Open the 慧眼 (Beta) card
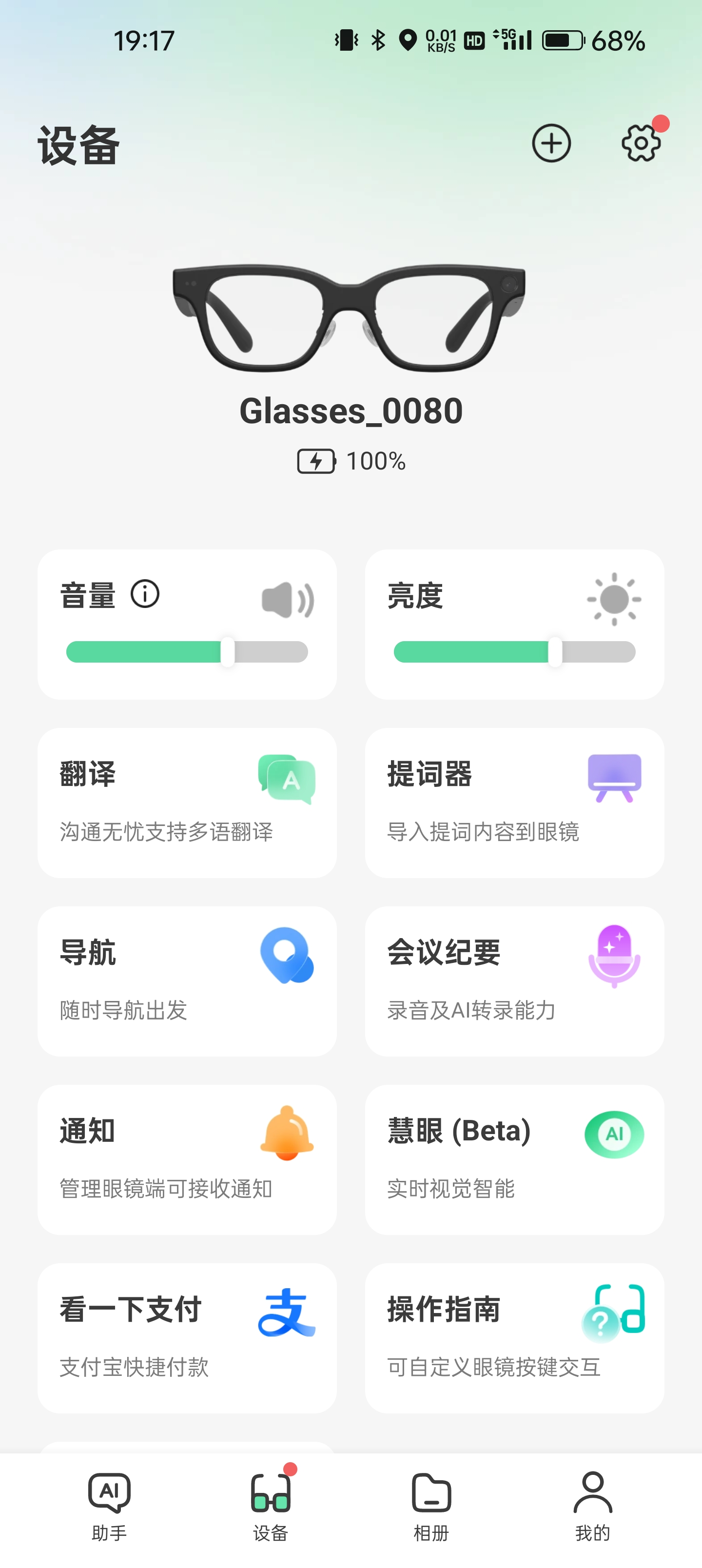This screenshot has height=1568, width=702. 514,1159
